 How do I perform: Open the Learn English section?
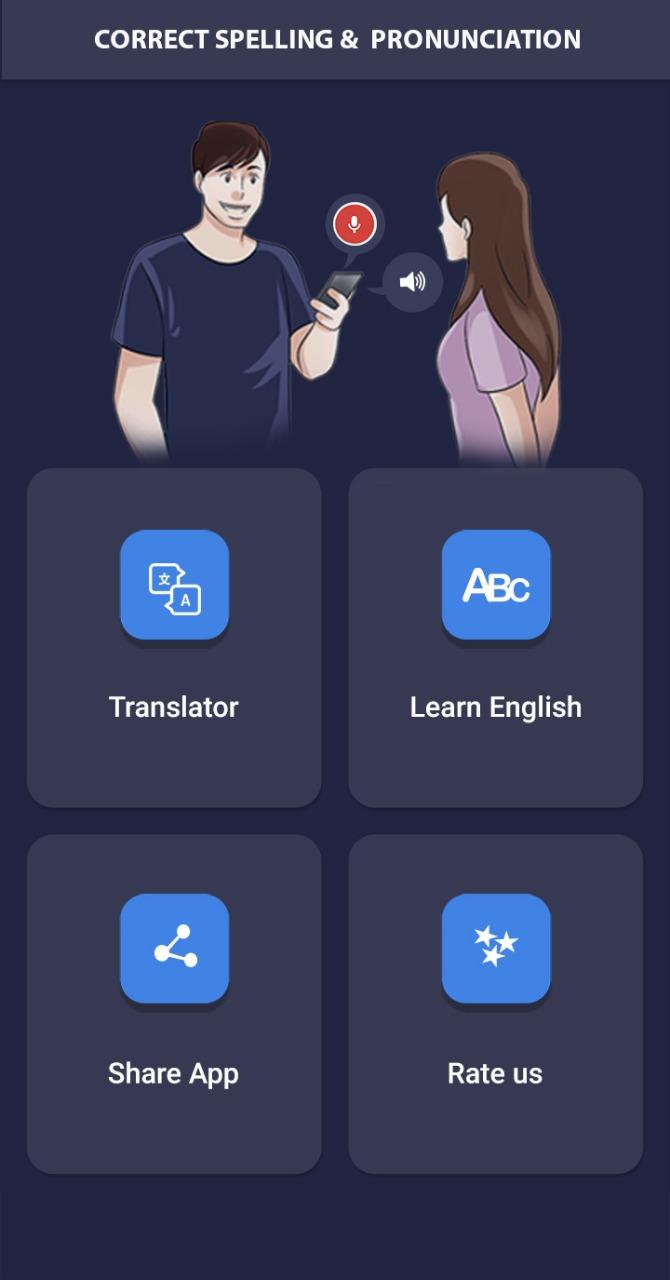(495, 637)
